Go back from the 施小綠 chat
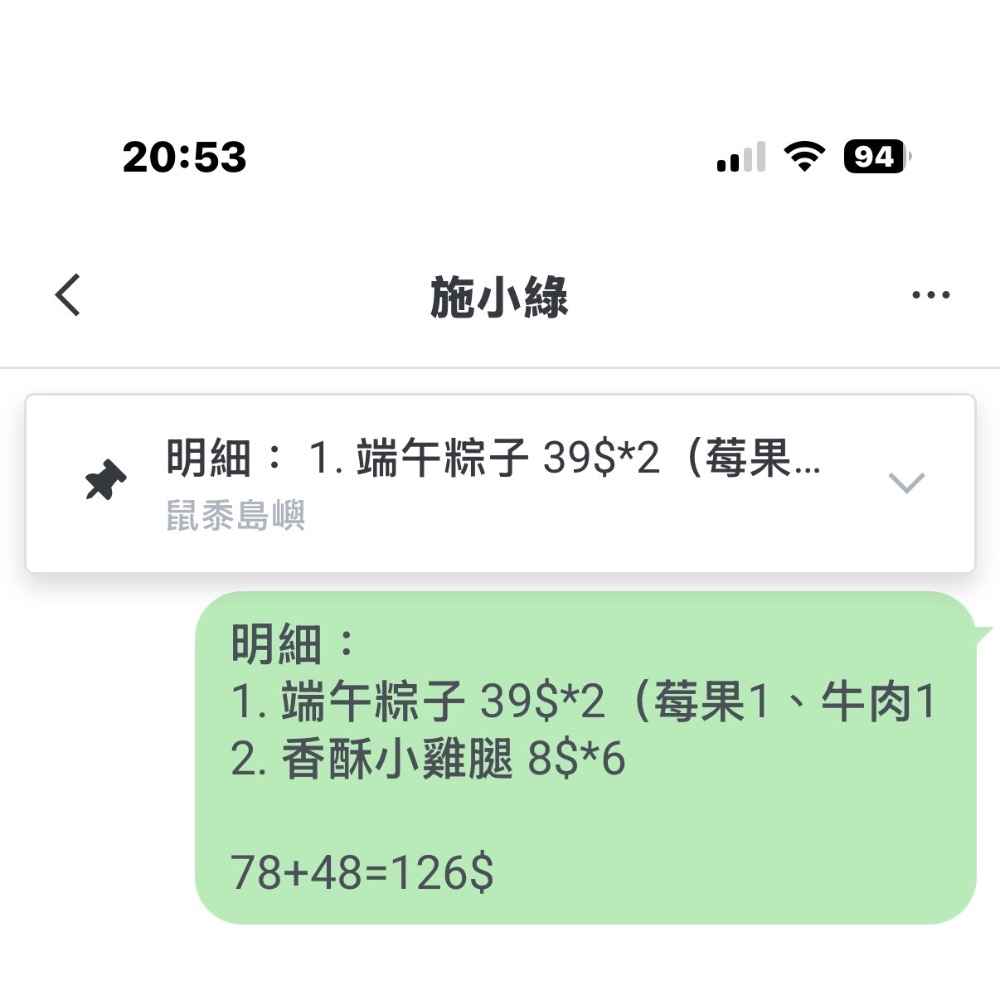1000x1000 pixels. (68, 295)
